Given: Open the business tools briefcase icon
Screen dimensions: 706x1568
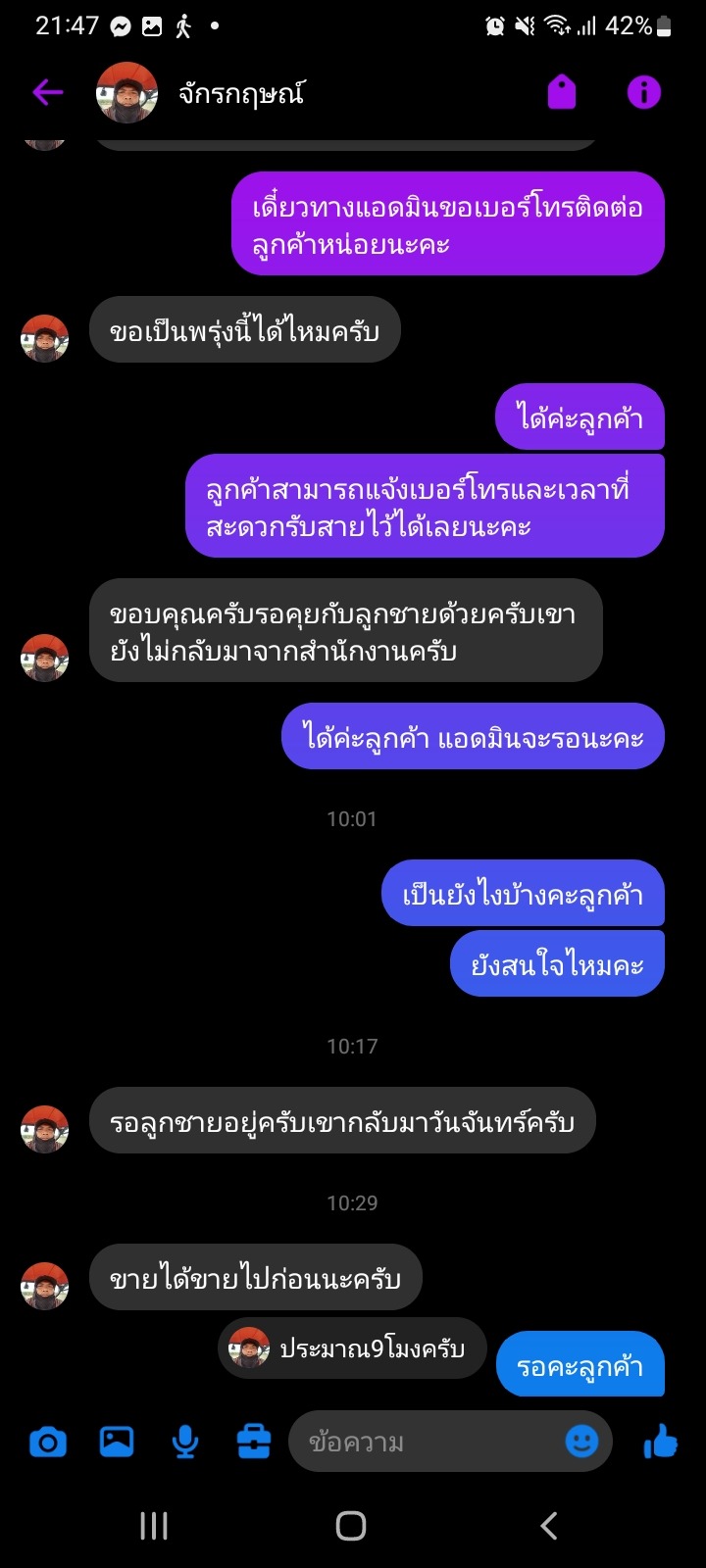Looking at the screenshot, I should click(x=253, y=1442).
